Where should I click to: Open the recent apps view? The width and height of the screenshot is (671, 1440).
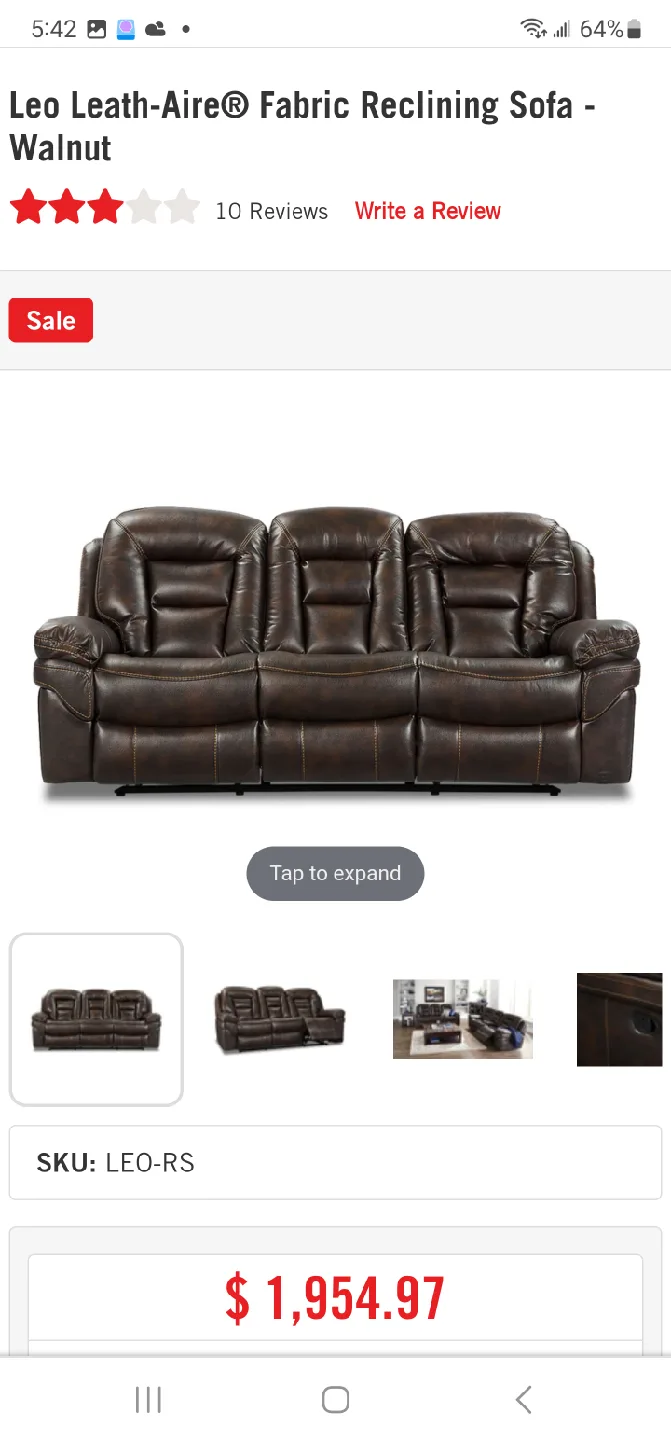pos(148,1400)
